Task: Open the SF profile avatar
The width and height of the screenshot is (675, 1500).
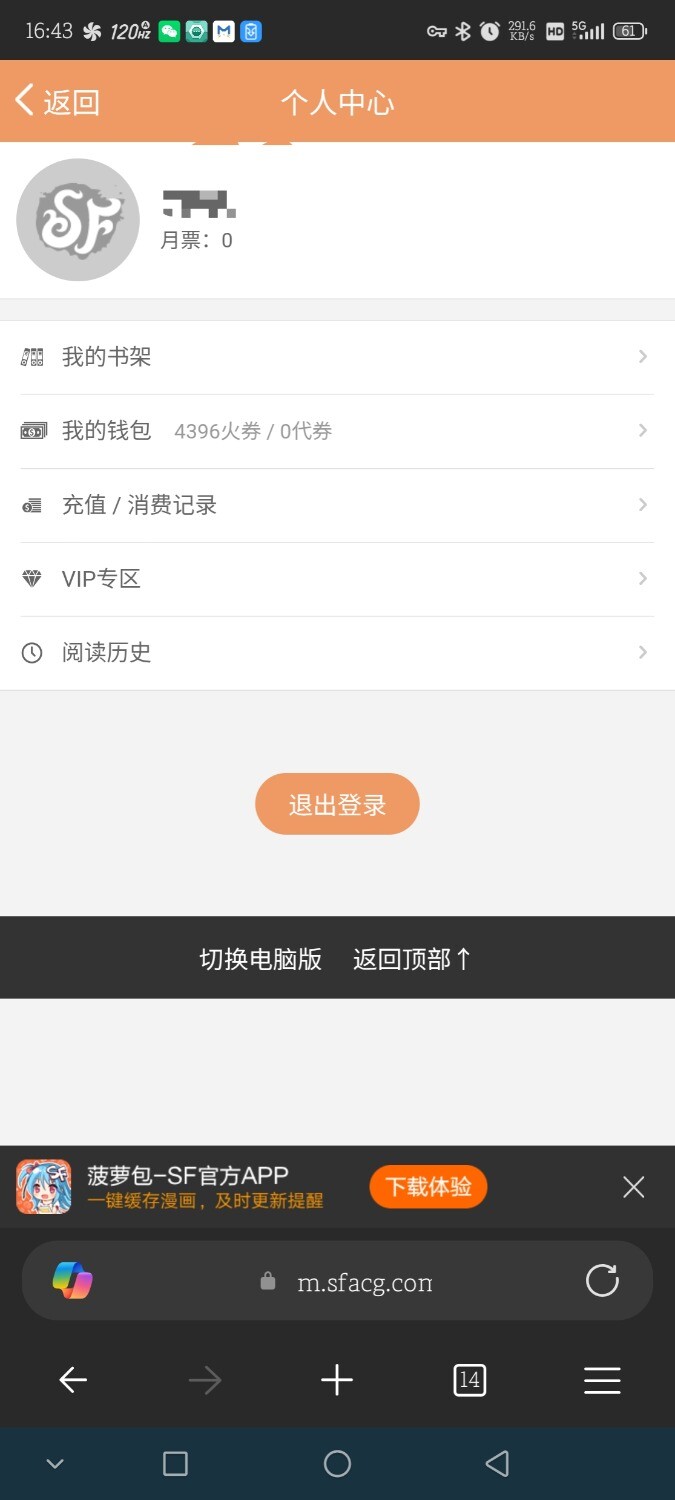Action: click(x=78, y=220)
